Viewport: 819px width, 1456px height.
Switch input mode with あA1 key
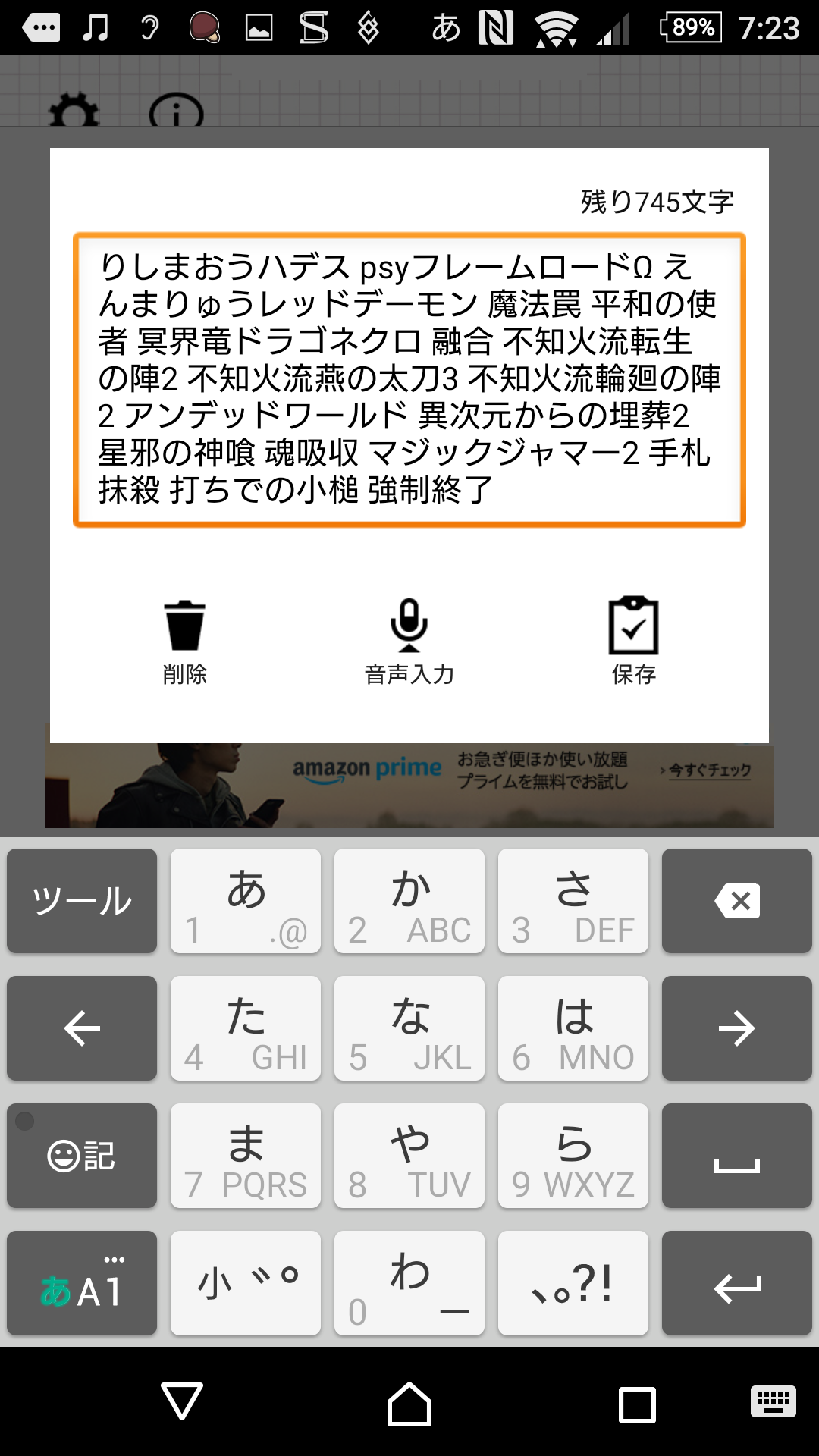[82, 1283]
